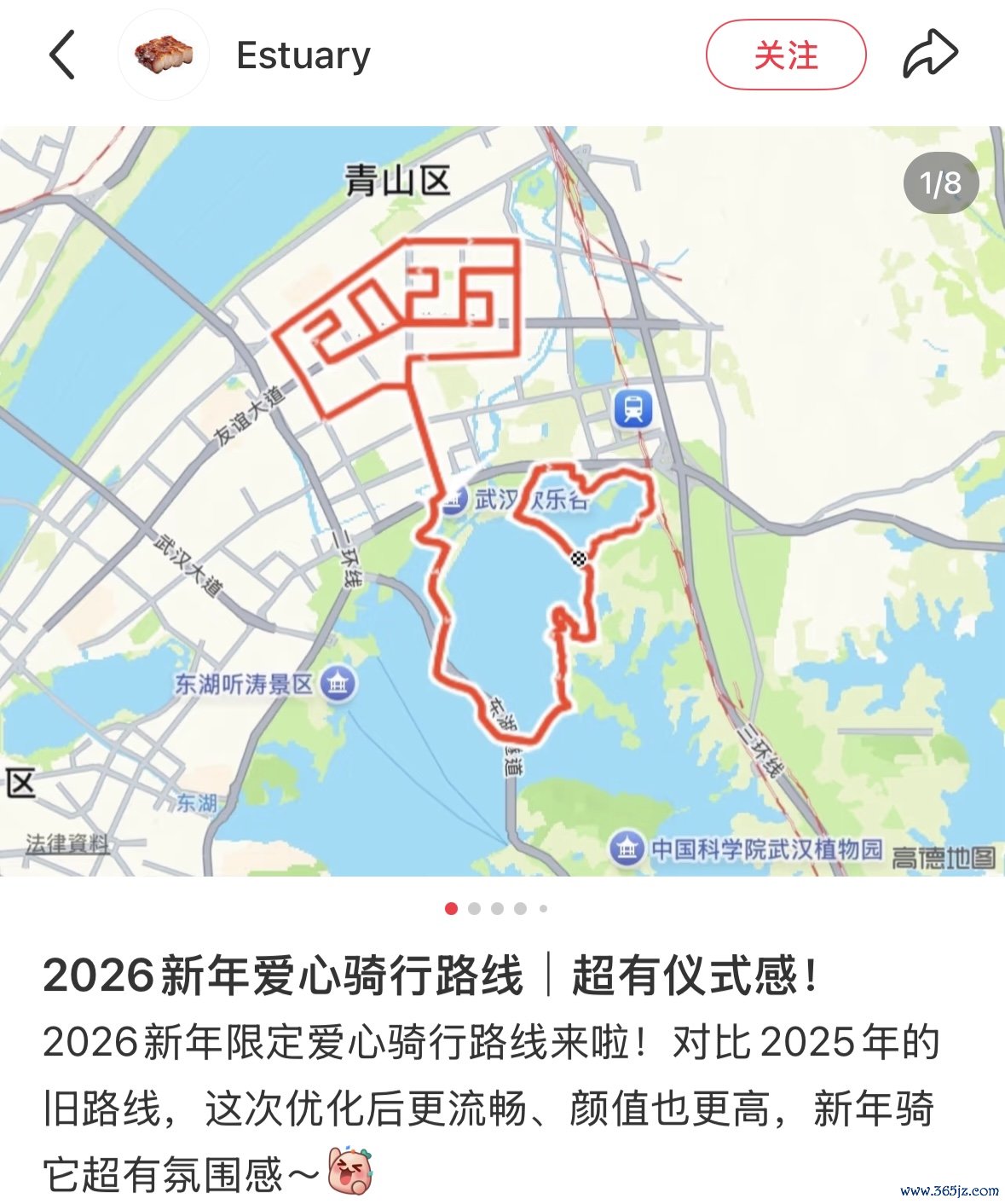Follow Estuary with the 关注 button

tap(785, 55)
